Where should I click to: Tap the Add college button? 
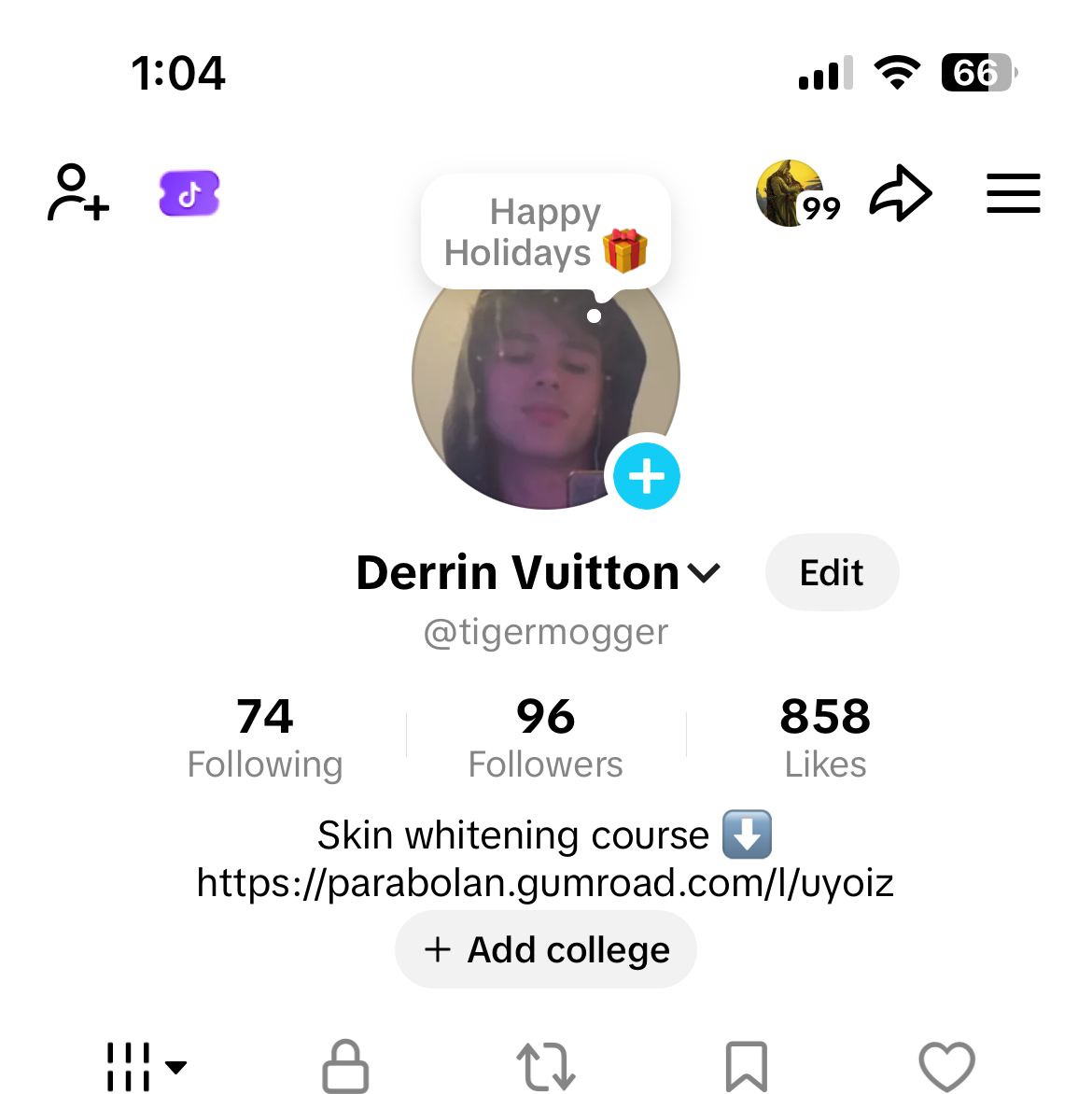pos(546,949)
